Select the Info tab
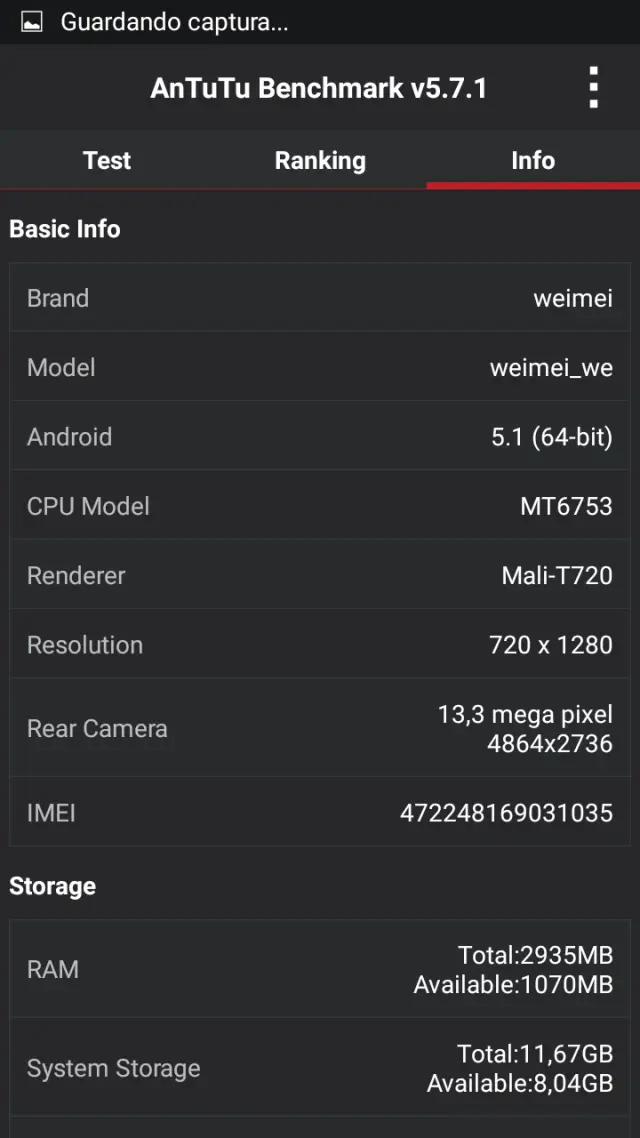 532,160
